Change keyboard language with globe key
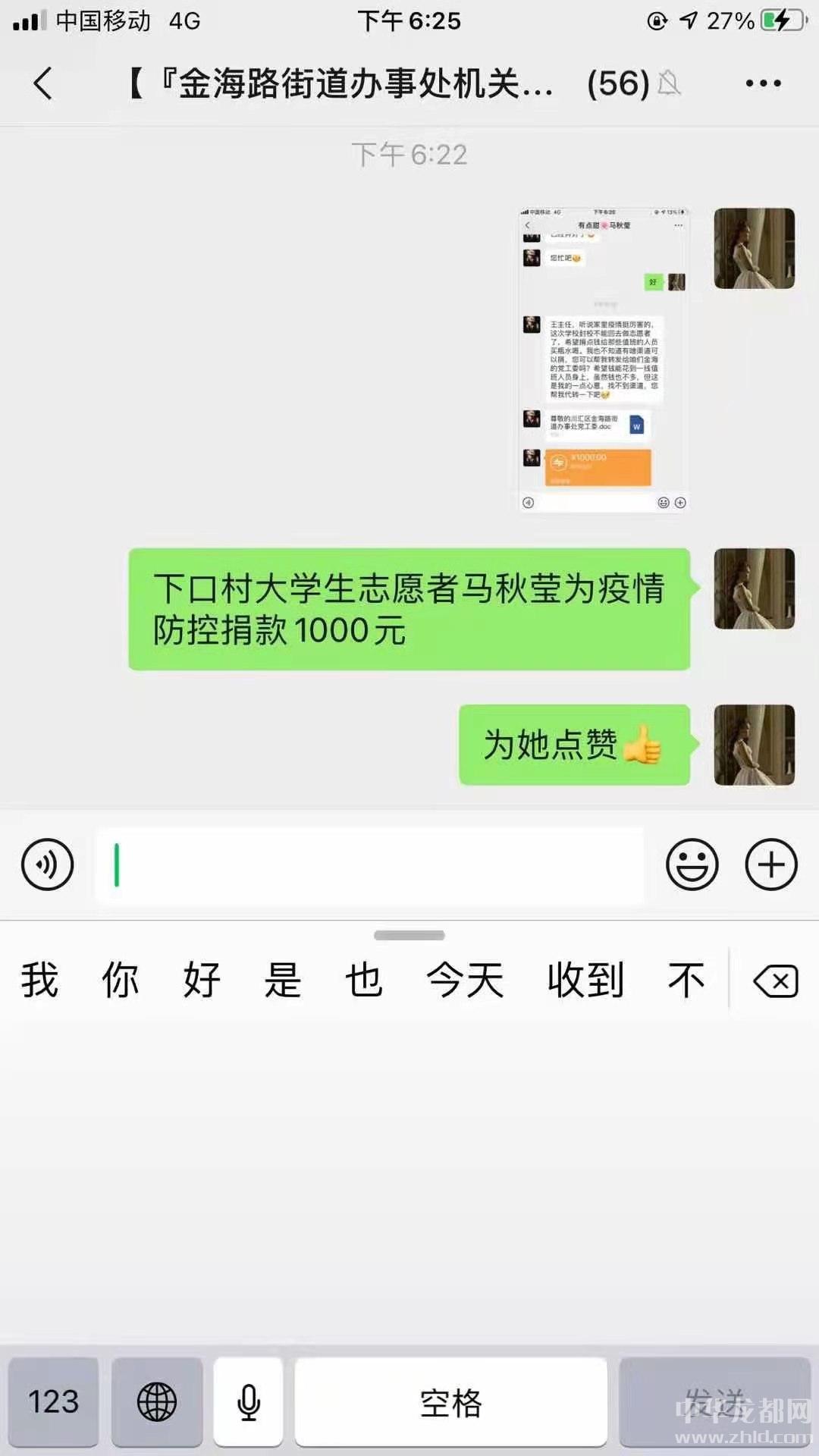The height and width of the screenshot is (1456, 819). coord(157,1401)
